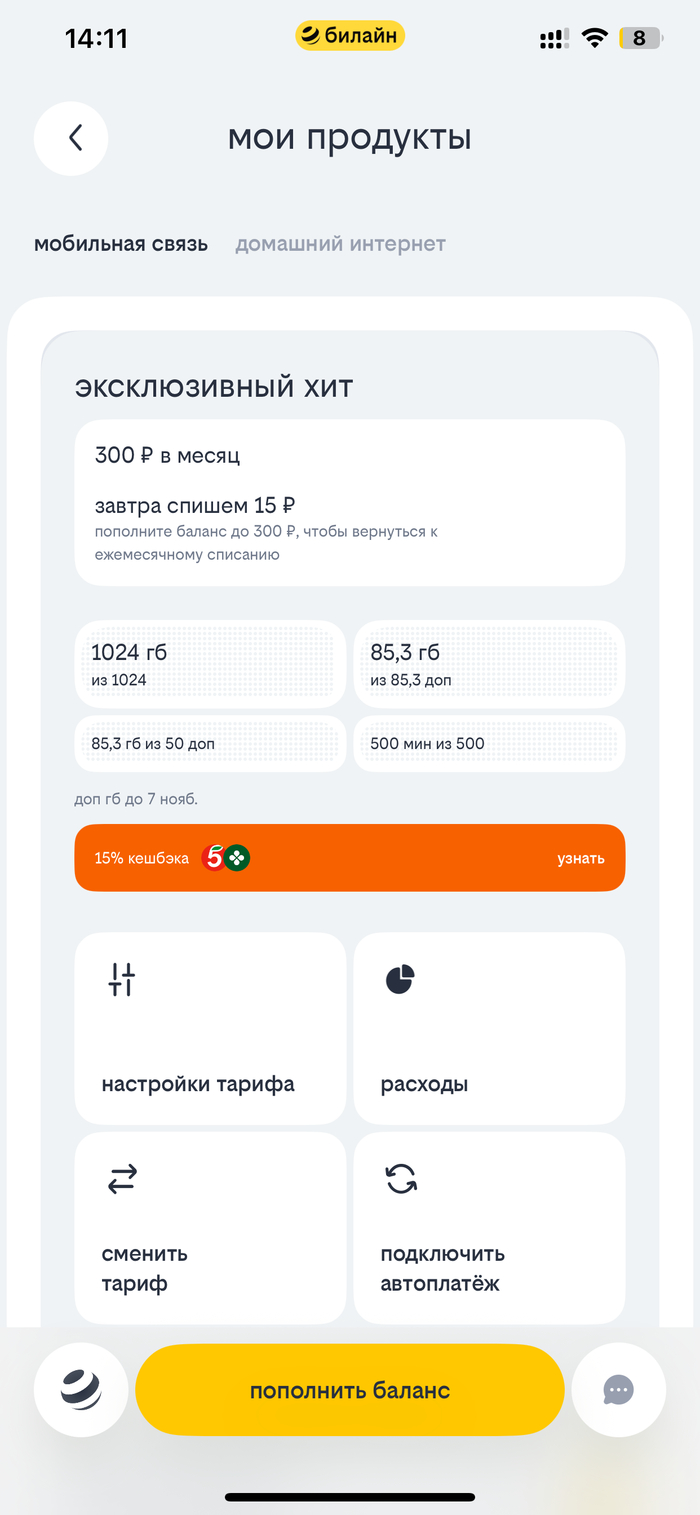Open the 300 ₽ в месяц payment card
Image resolution: width=700 pixels, height=1515 pixels.
click(349, 502)
